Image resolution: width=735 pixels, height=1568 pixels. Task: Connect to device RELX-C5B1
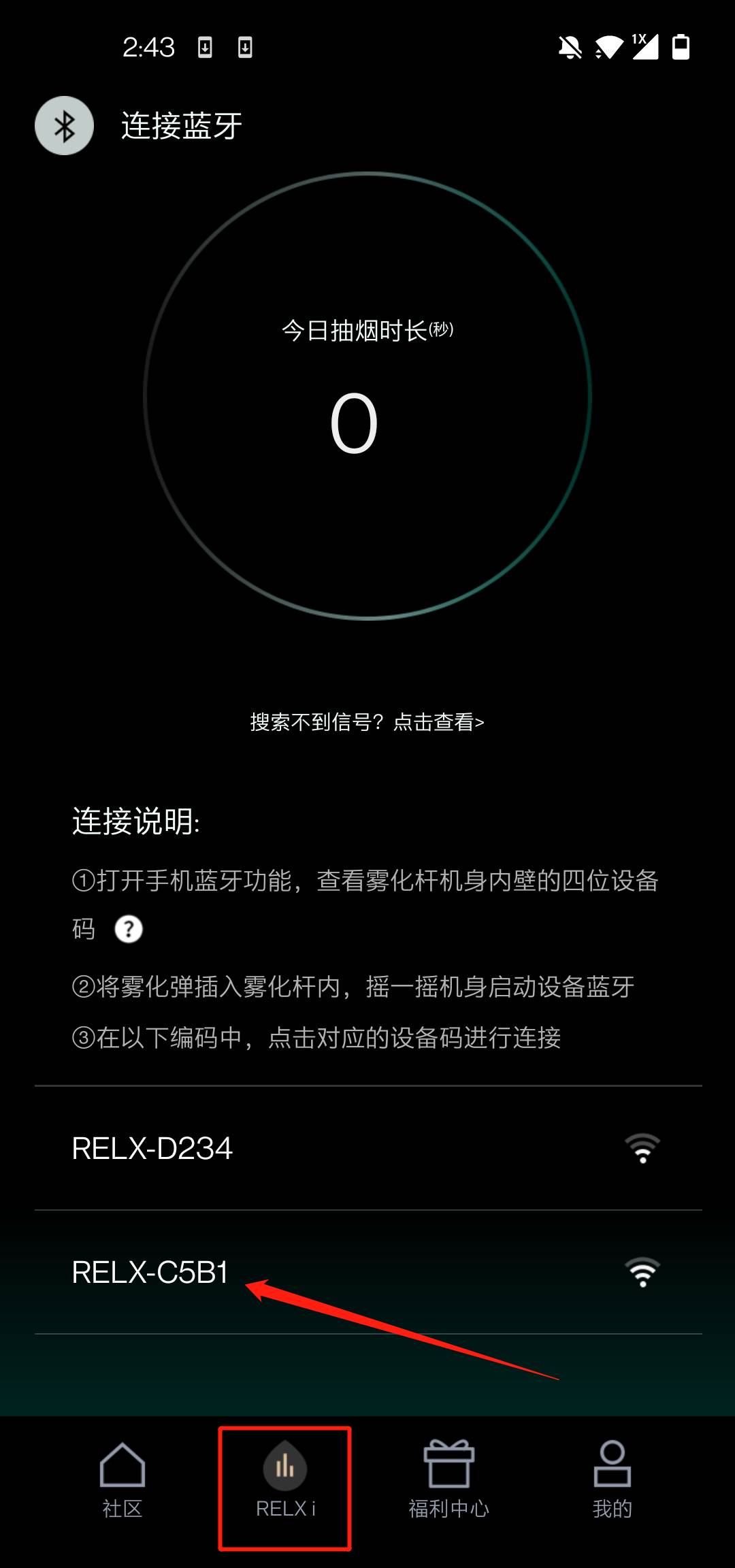pos(367,1272)
